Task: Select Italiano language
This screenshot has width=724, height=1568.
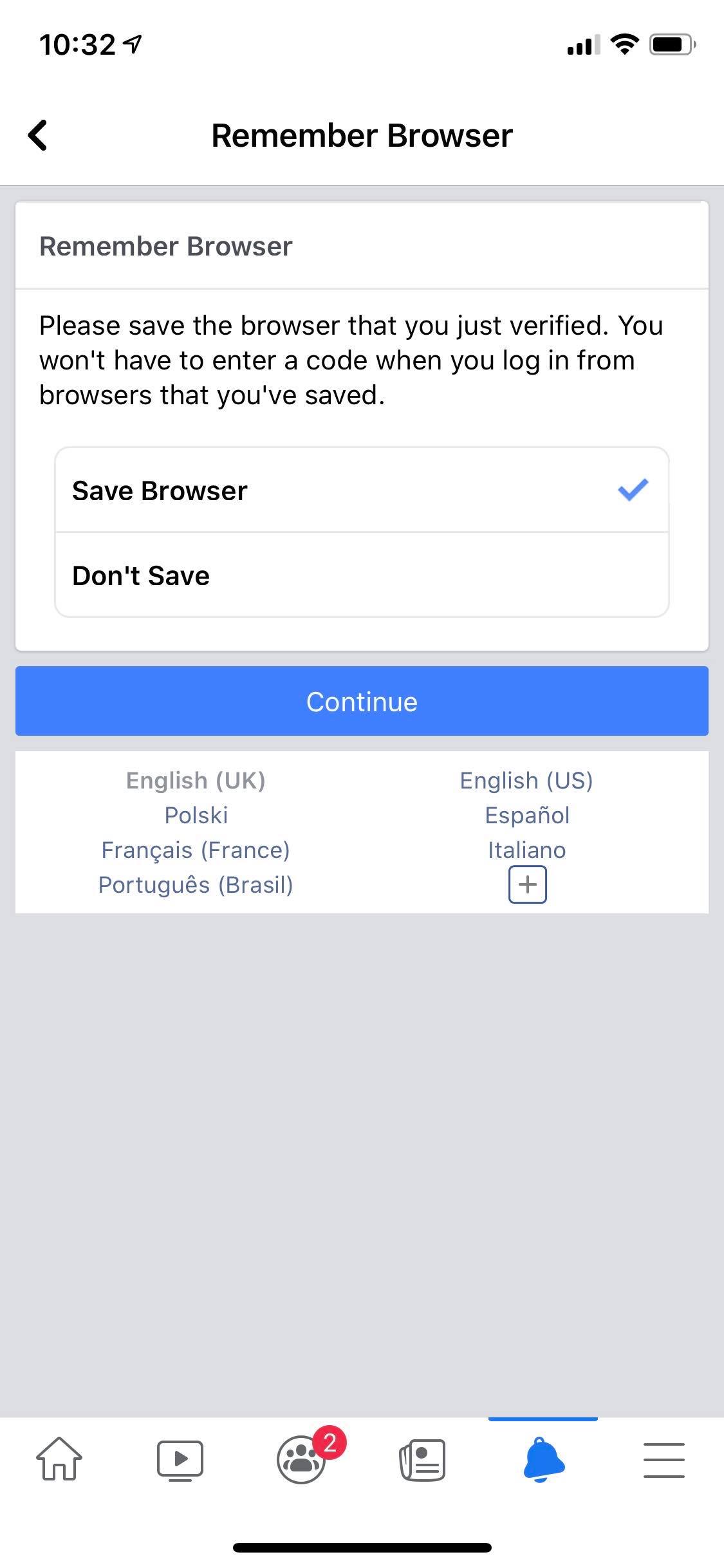Action: click(x=526, y=850)
